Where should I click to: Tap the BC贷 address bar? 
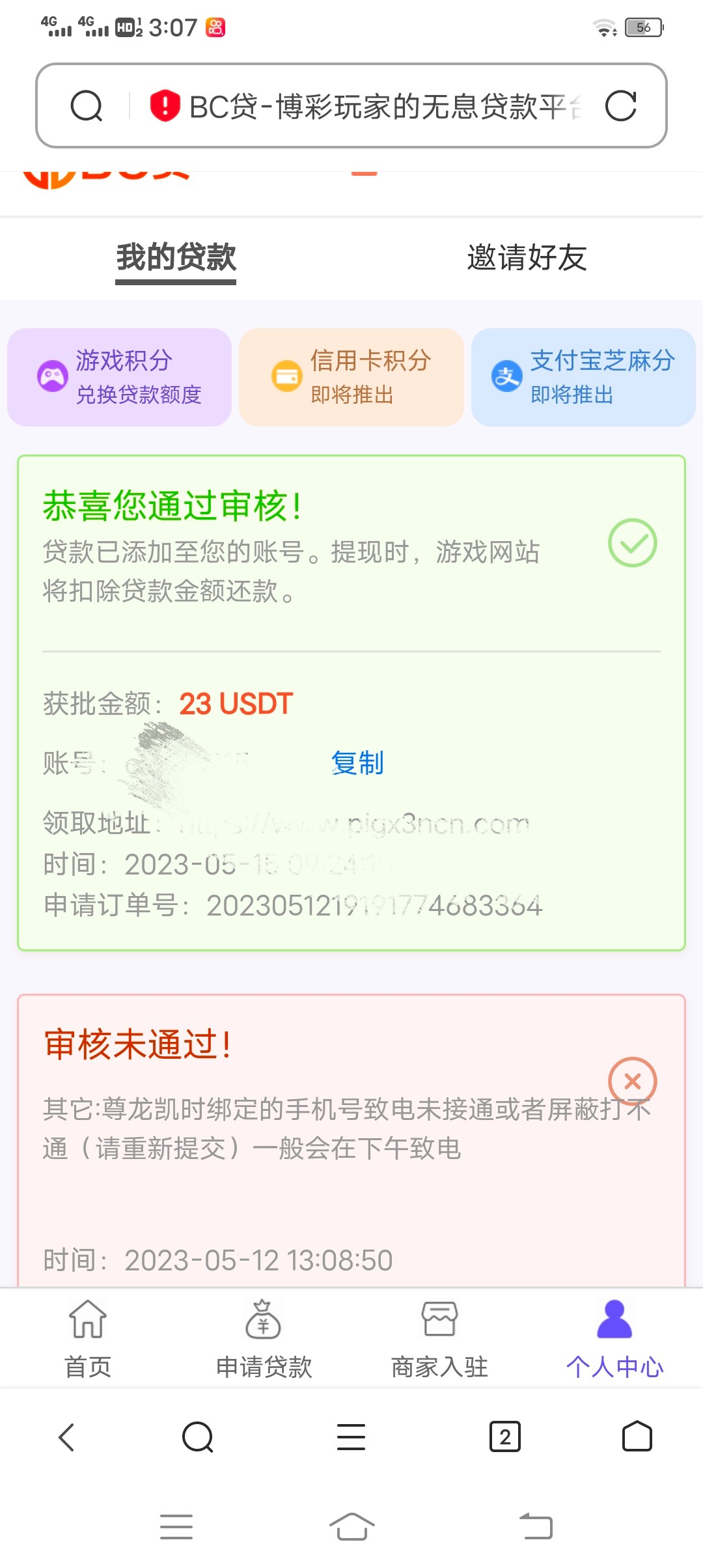point(378,106)
